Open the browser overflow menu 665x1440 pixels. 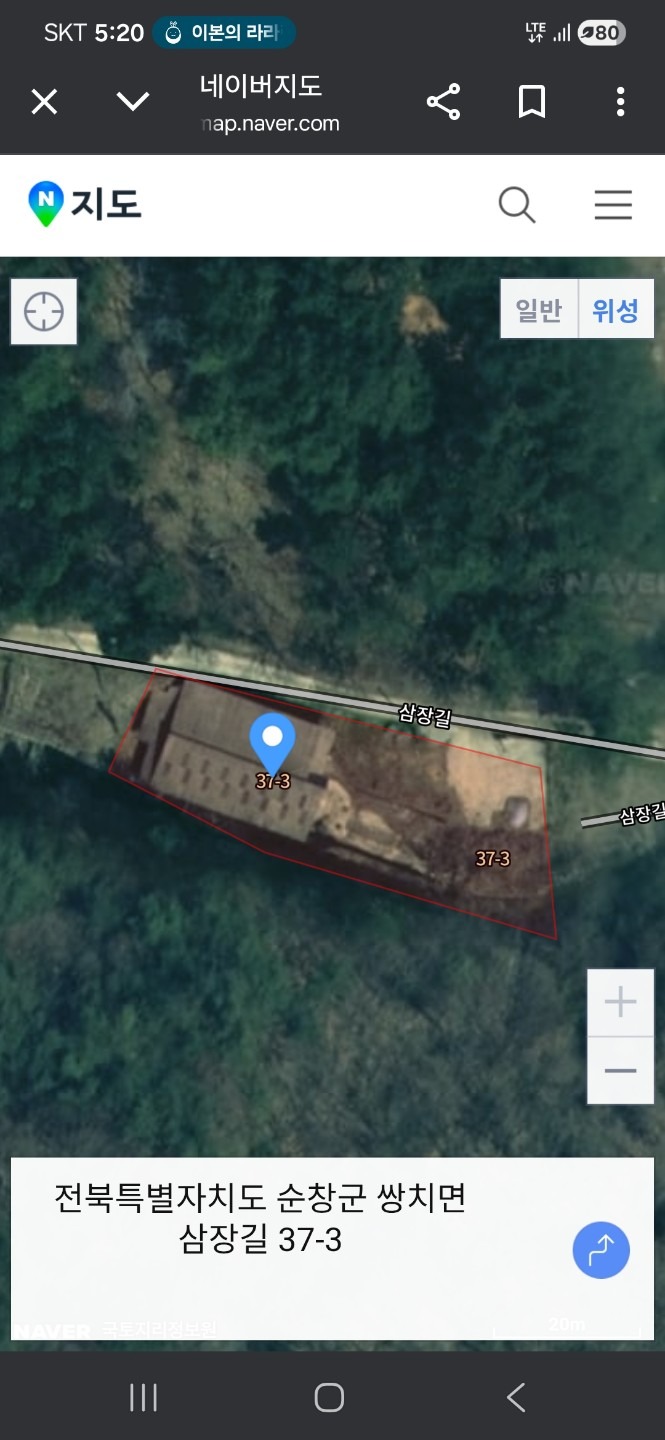click(x=621, y=102)
